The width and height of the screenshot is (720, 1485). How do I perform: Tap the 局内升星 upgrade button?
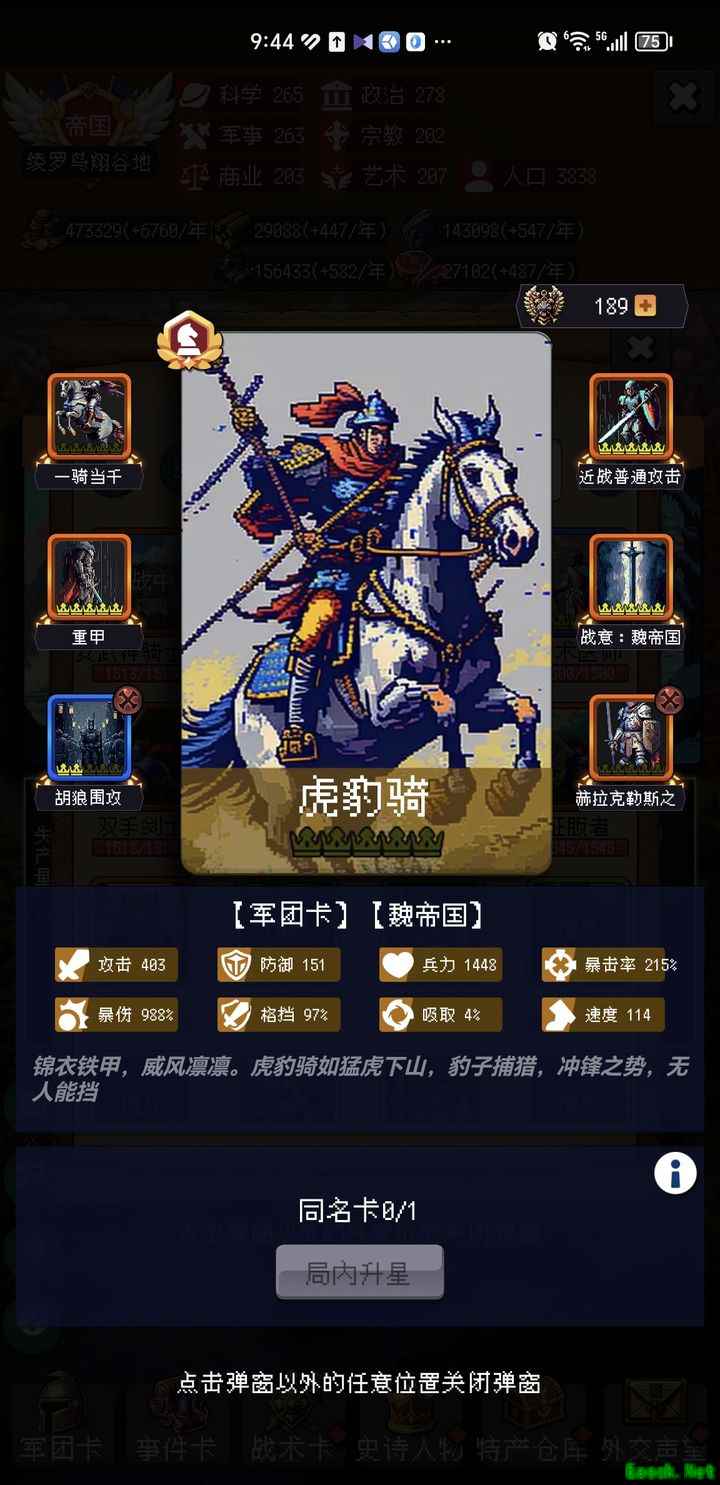[x=359, y=1273]
